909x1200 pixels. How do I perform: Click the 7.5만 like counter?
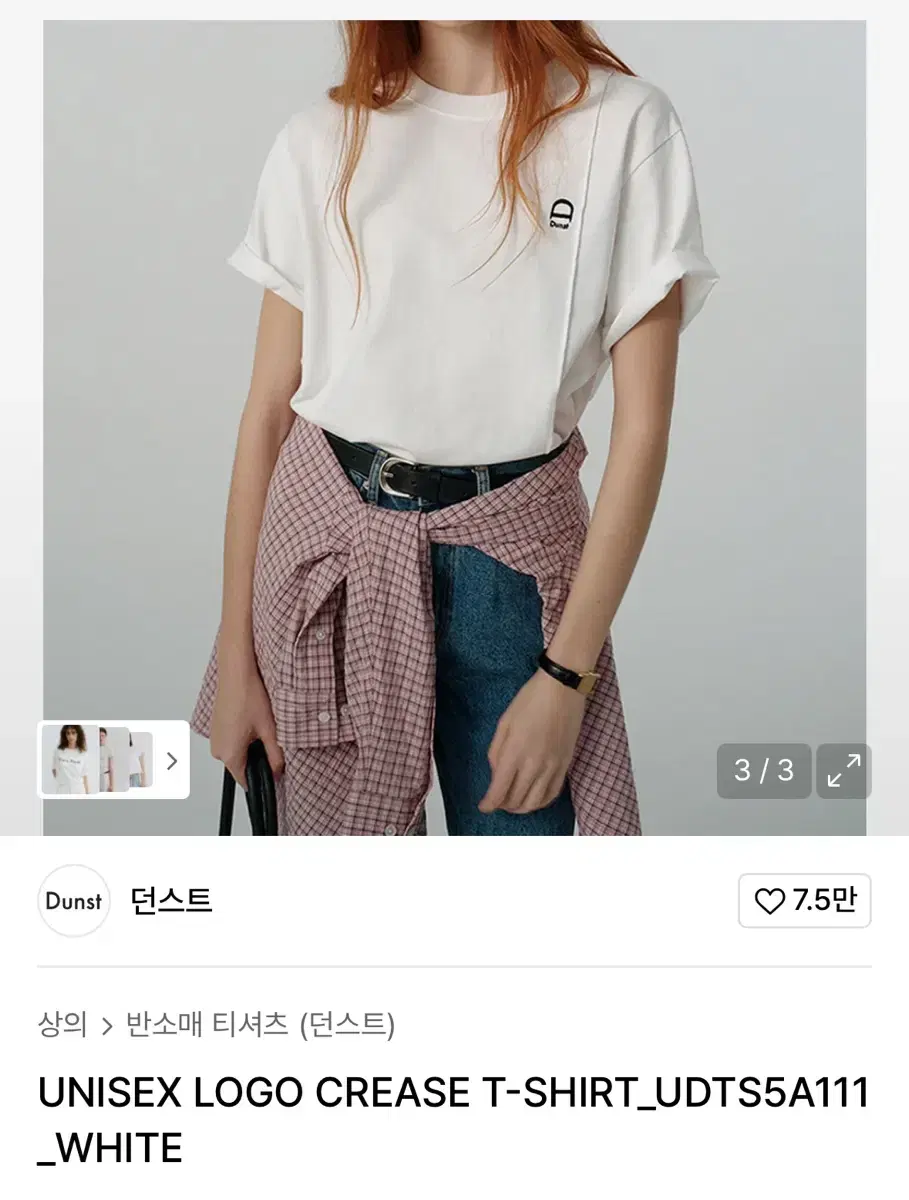point(823,900)
